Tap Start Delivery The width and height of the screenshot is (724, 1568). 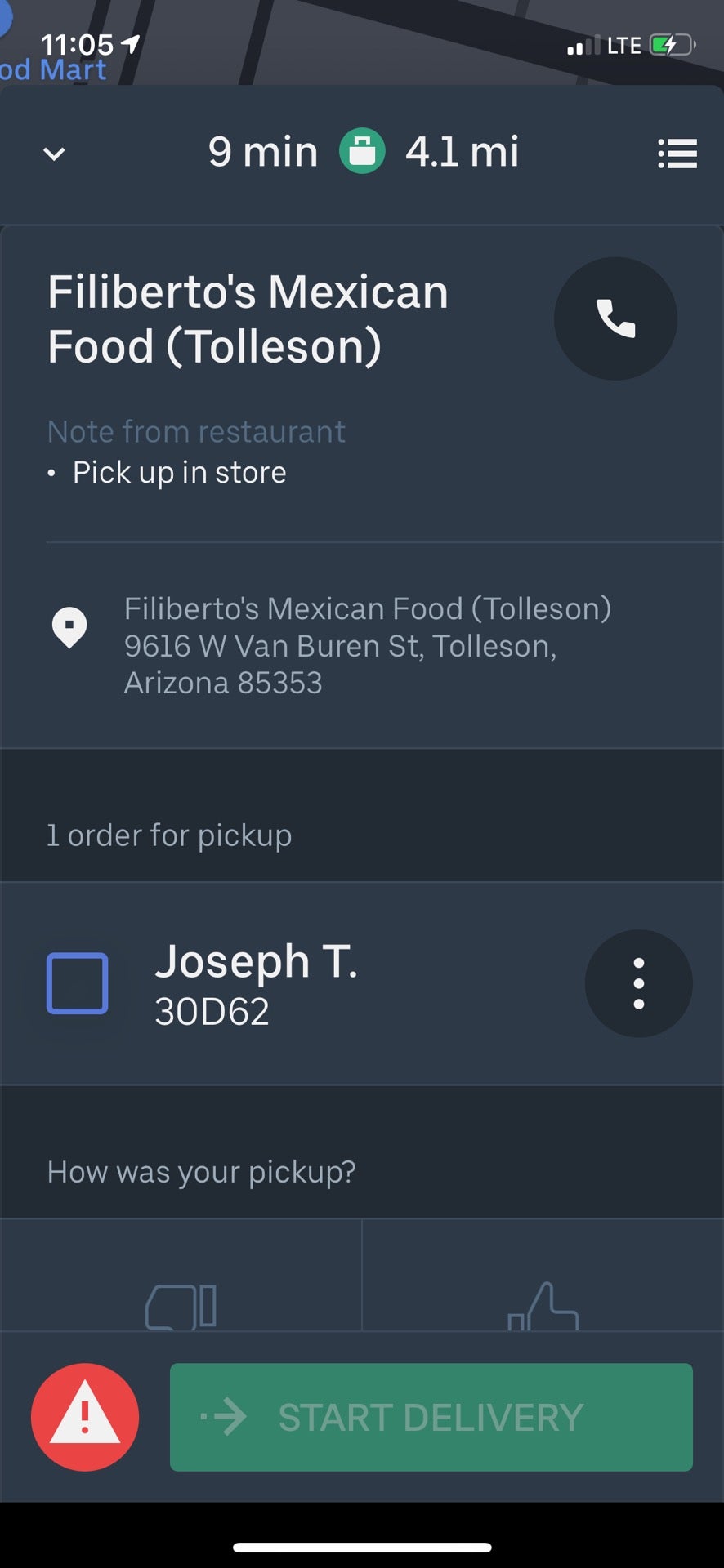(431, 1417)
